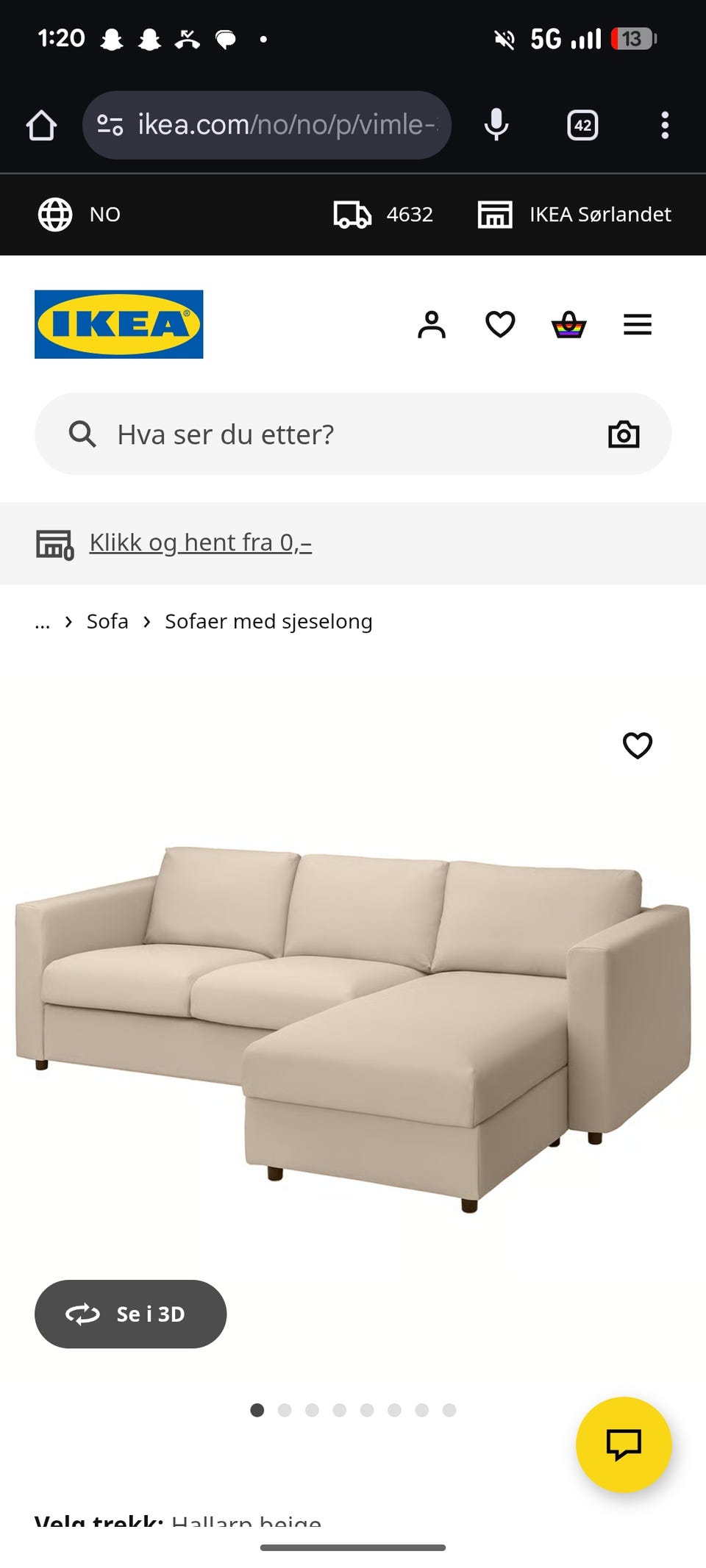Open the IKEA Sørlandet store selector
This screenshot has height=1568, width=706.
coord(576,214)
